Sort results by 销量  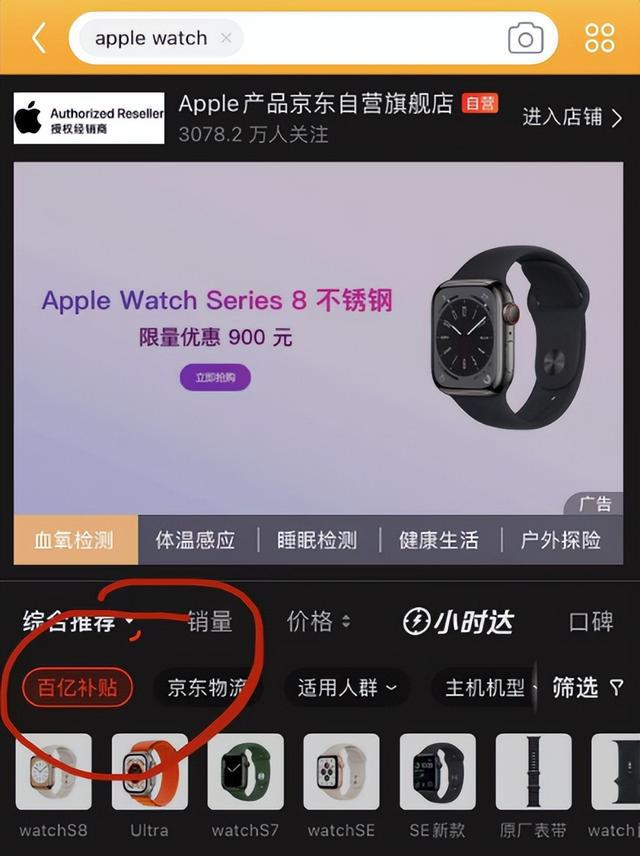pos(210,621)
